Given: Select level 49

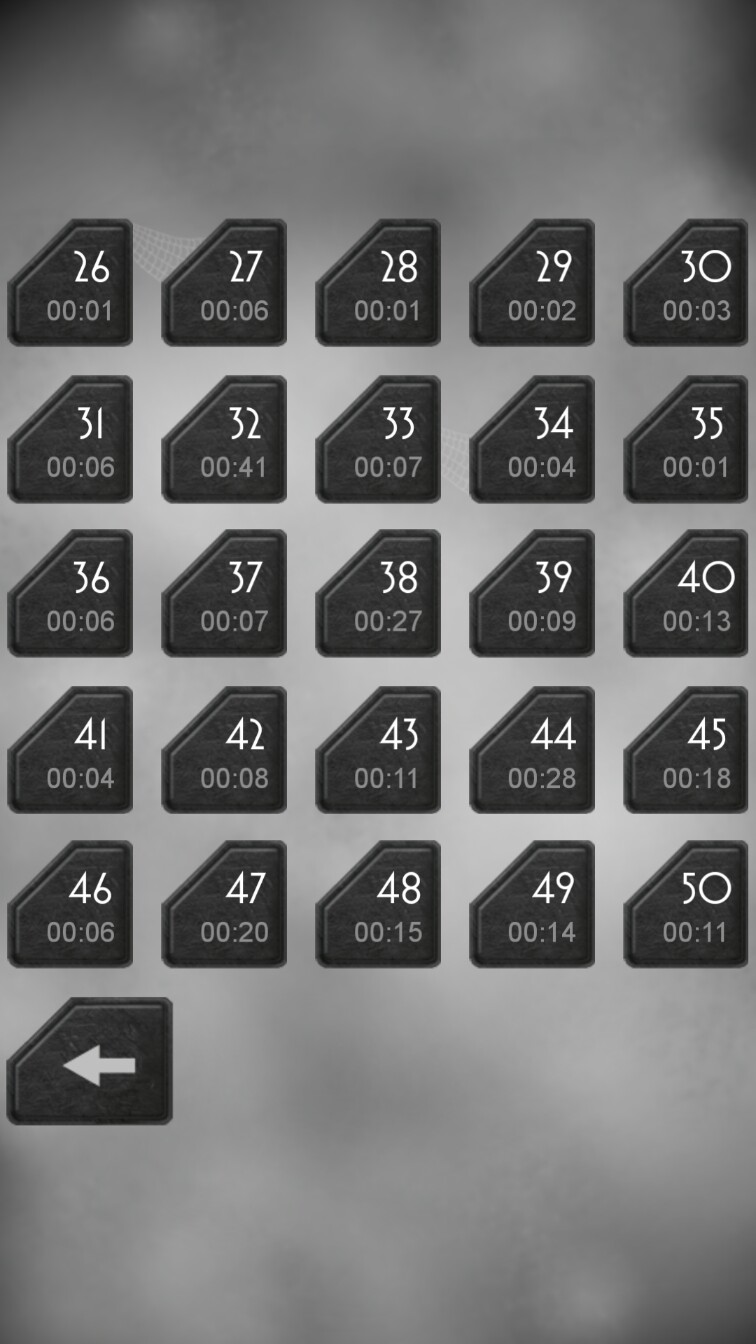Looking at the screenshot, I should coord(534,906).
